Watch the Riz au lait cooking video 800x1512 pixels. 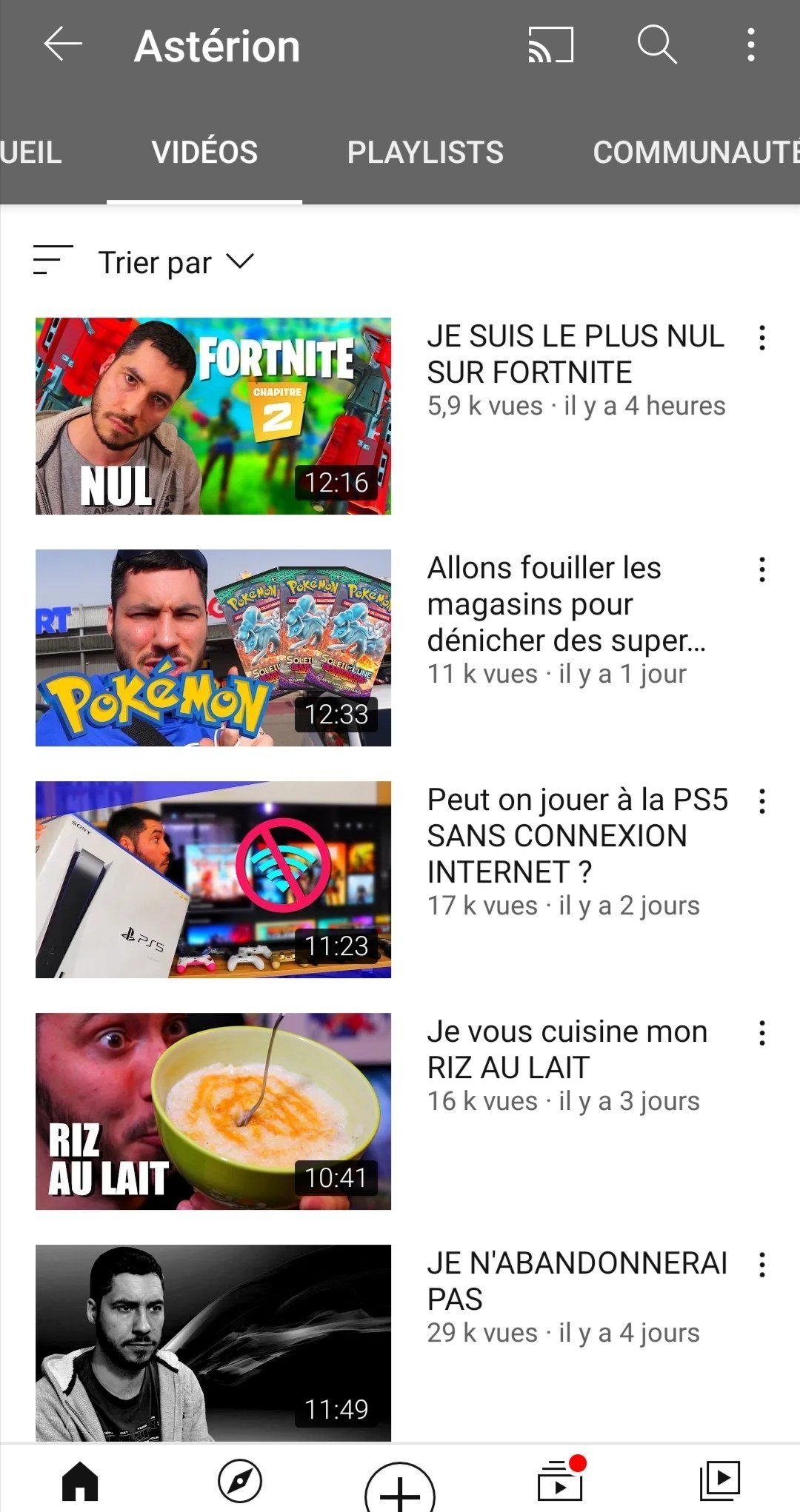213,1111
